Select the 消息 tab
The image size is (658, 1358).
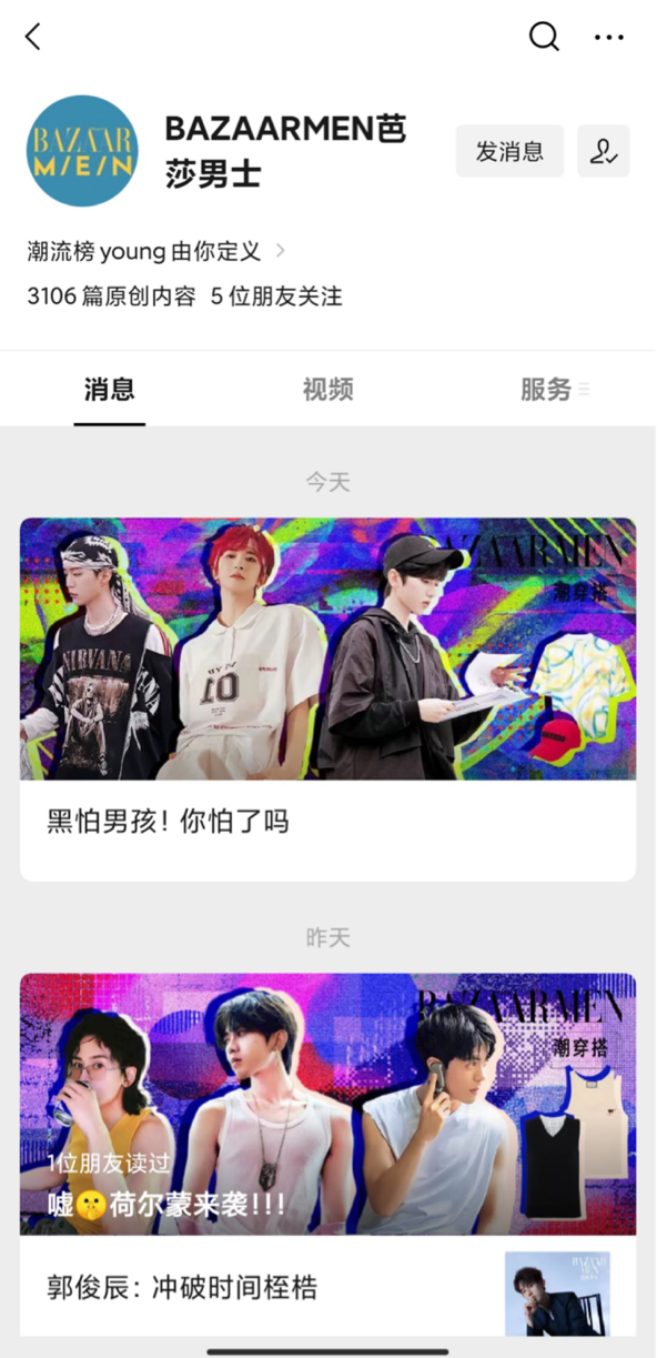click(109, 389)
